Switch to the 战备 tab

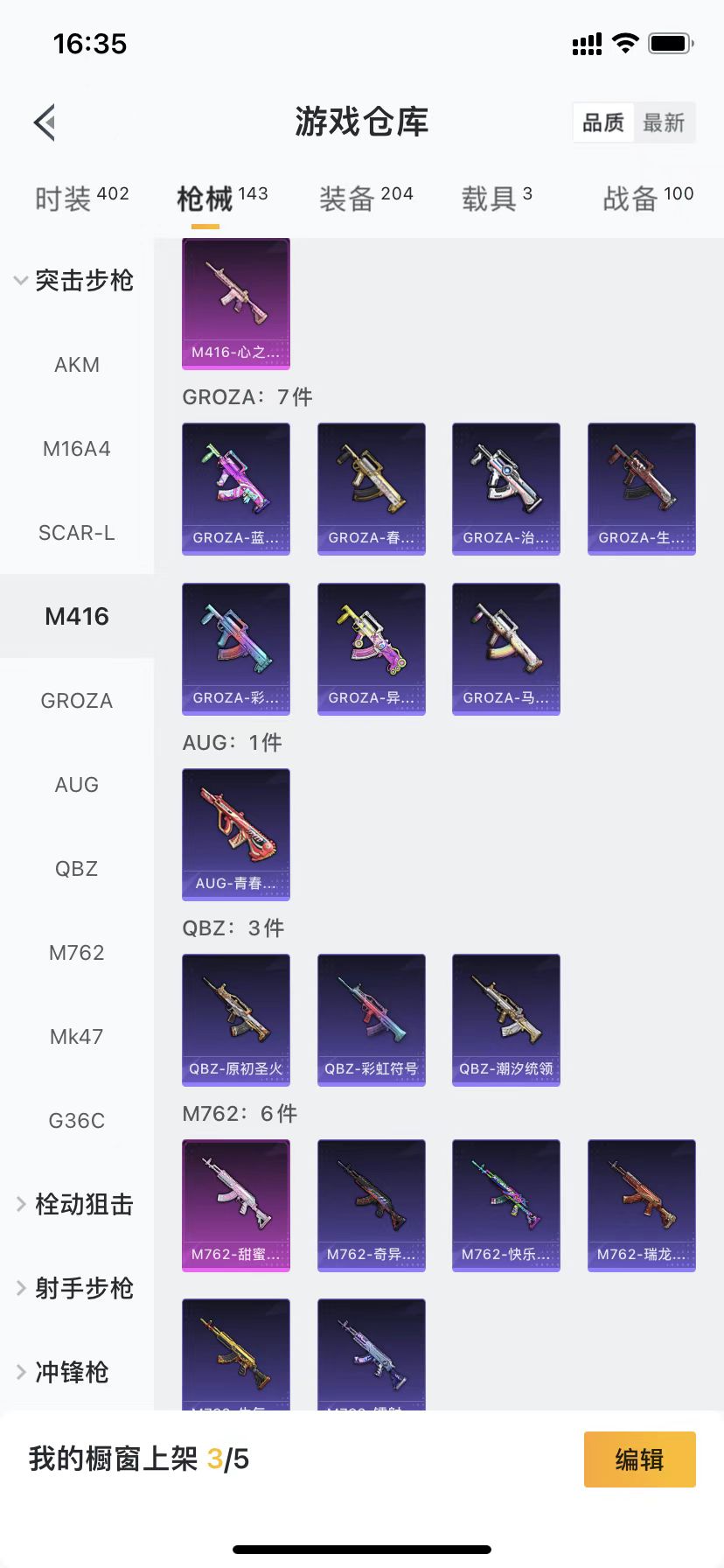[x=647, y=198]
